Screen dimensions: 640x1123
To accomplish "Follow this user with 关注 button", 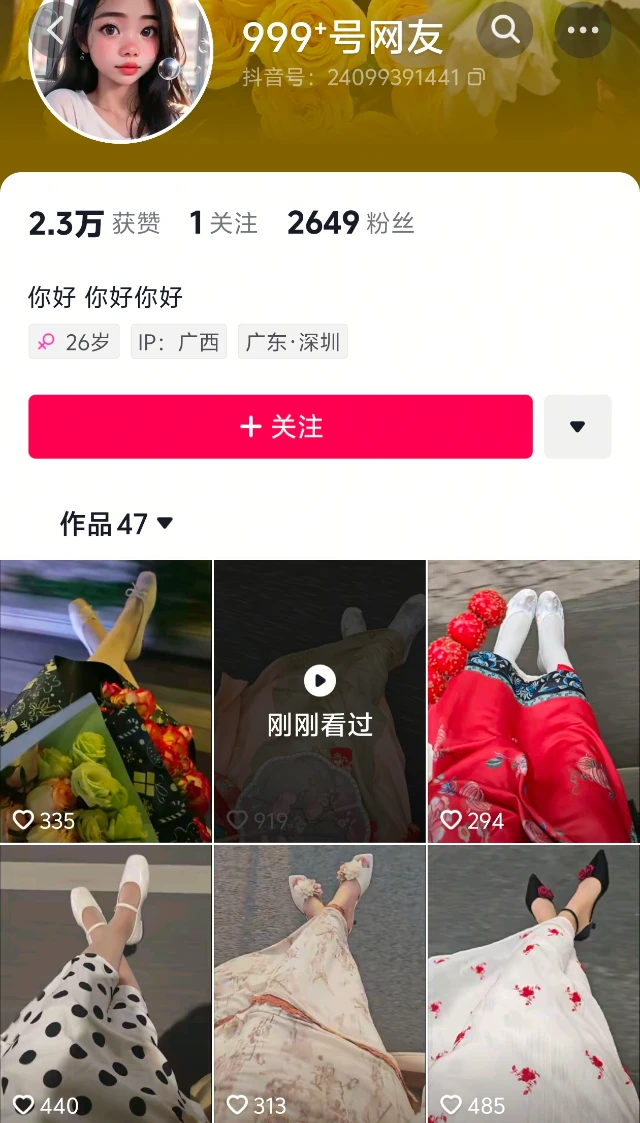I will [280, 427].
